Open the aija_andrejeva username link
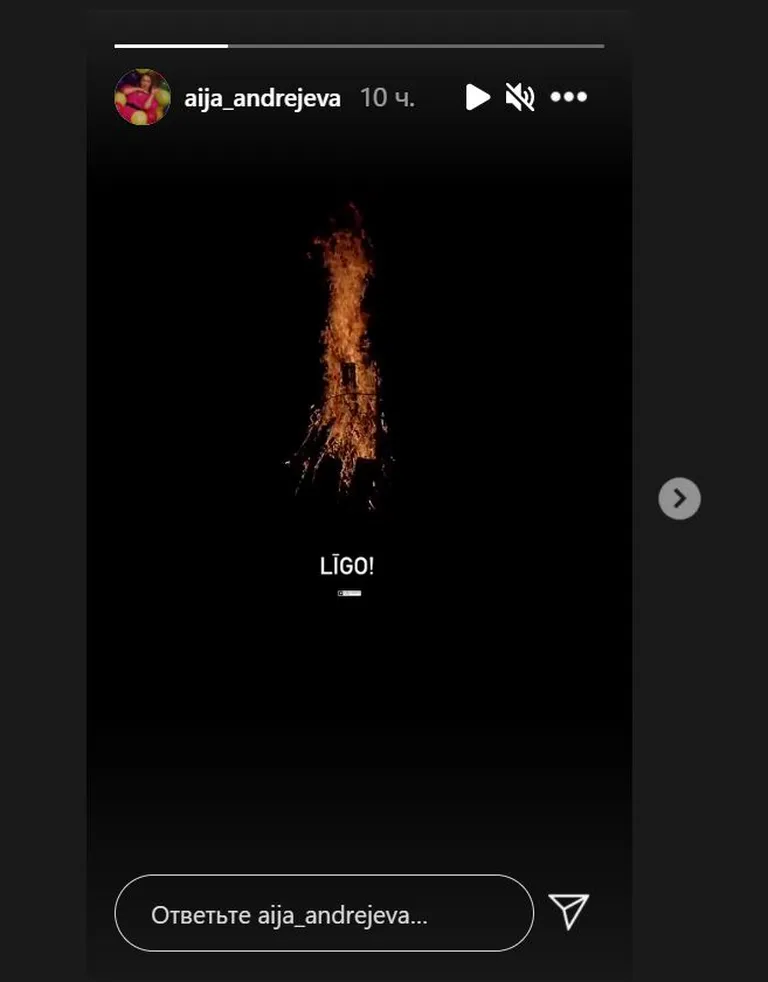Viewport: 768px width, 982px height. pyautogui.click(x=262, y=98)
